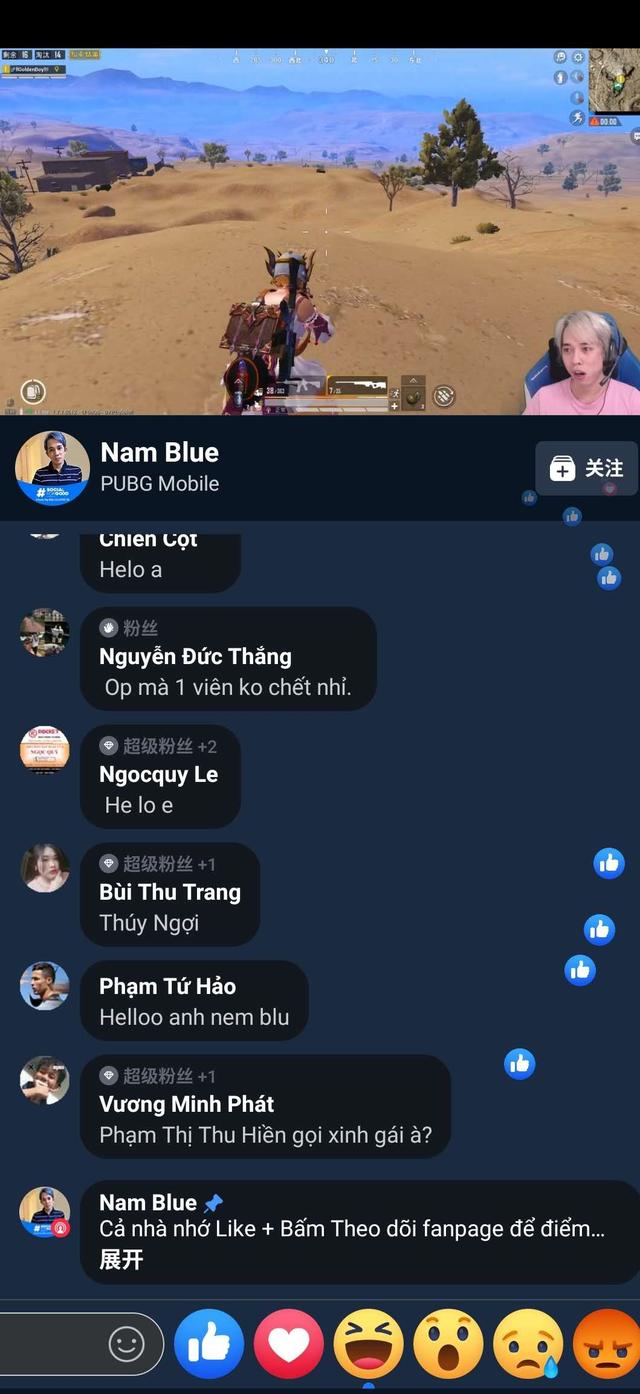Send a Sad crying reaction
The height and width of the screenshot is (1394, 640).
pyautogui.click(x=528, y=1343)
